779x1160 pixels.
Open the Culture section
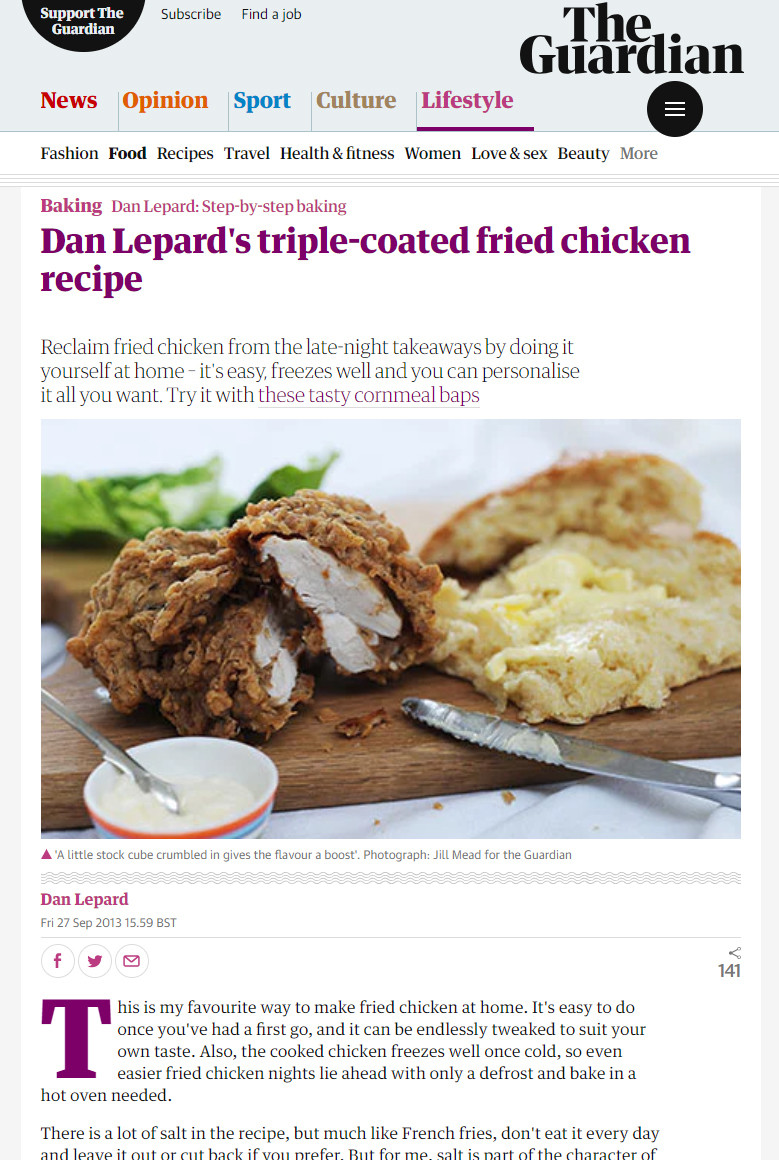click(x=356, y=100)
